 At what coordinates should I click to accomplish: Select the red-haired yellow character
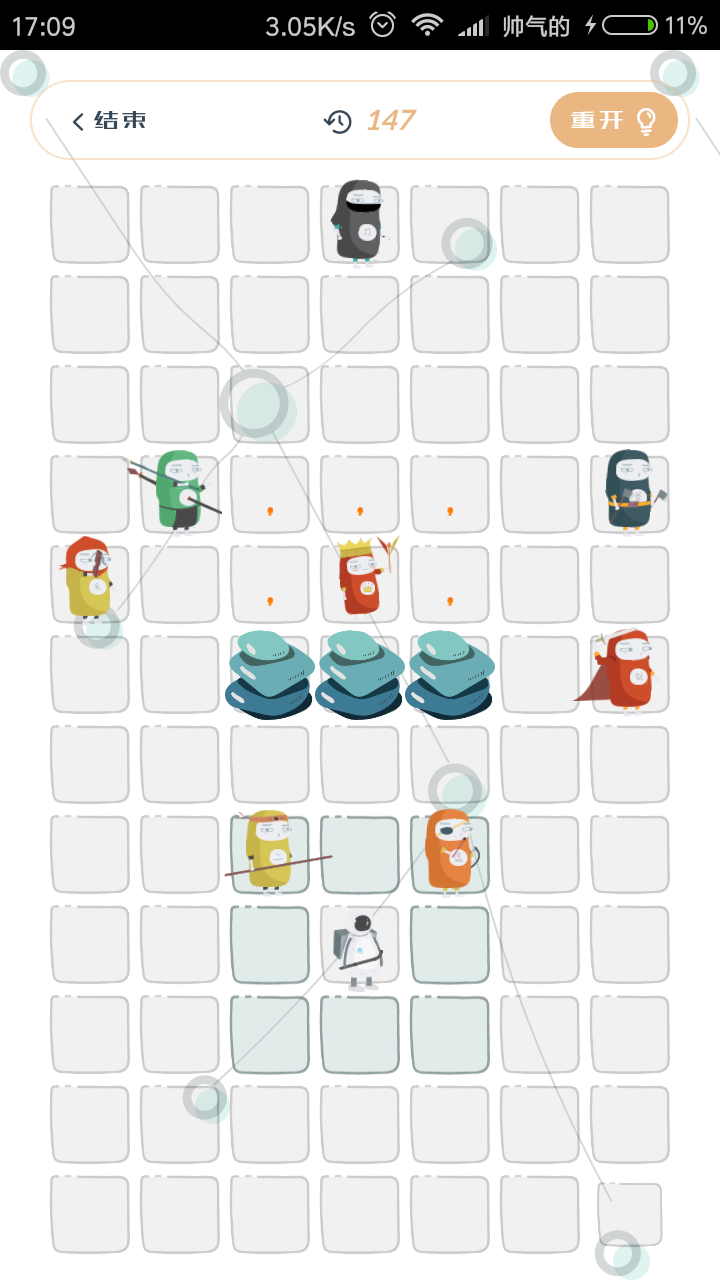click(89, 580)
